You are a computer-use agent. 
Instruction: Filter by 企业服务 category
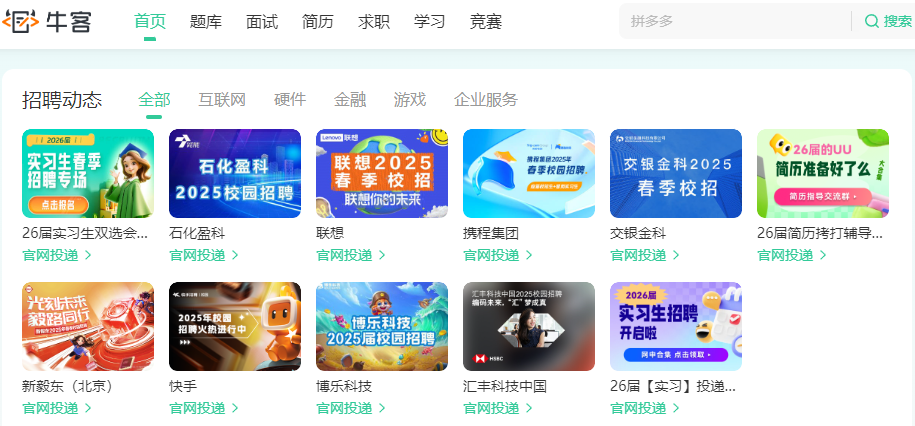point(486,99)
